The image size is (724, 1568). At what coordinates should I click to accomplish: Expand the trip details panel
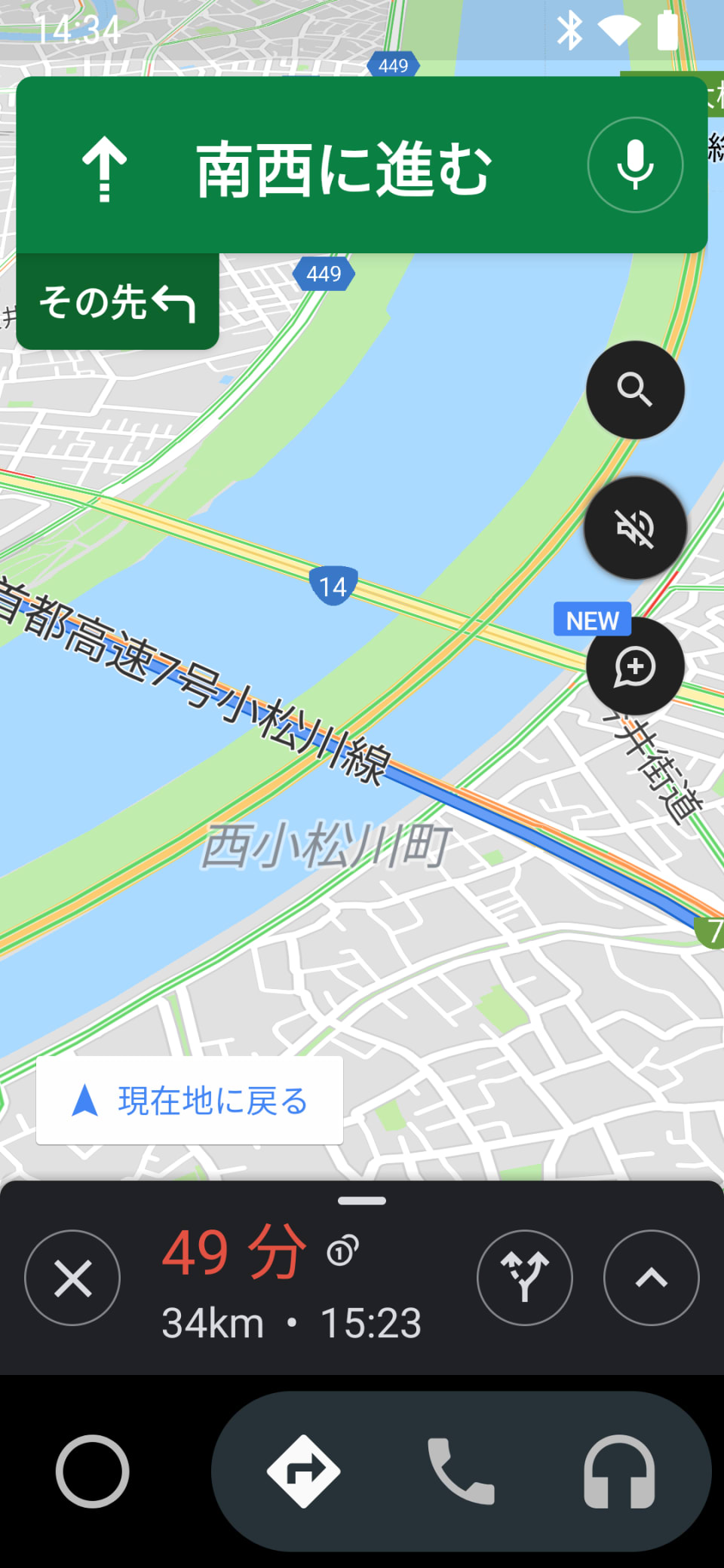[652, 1278]
